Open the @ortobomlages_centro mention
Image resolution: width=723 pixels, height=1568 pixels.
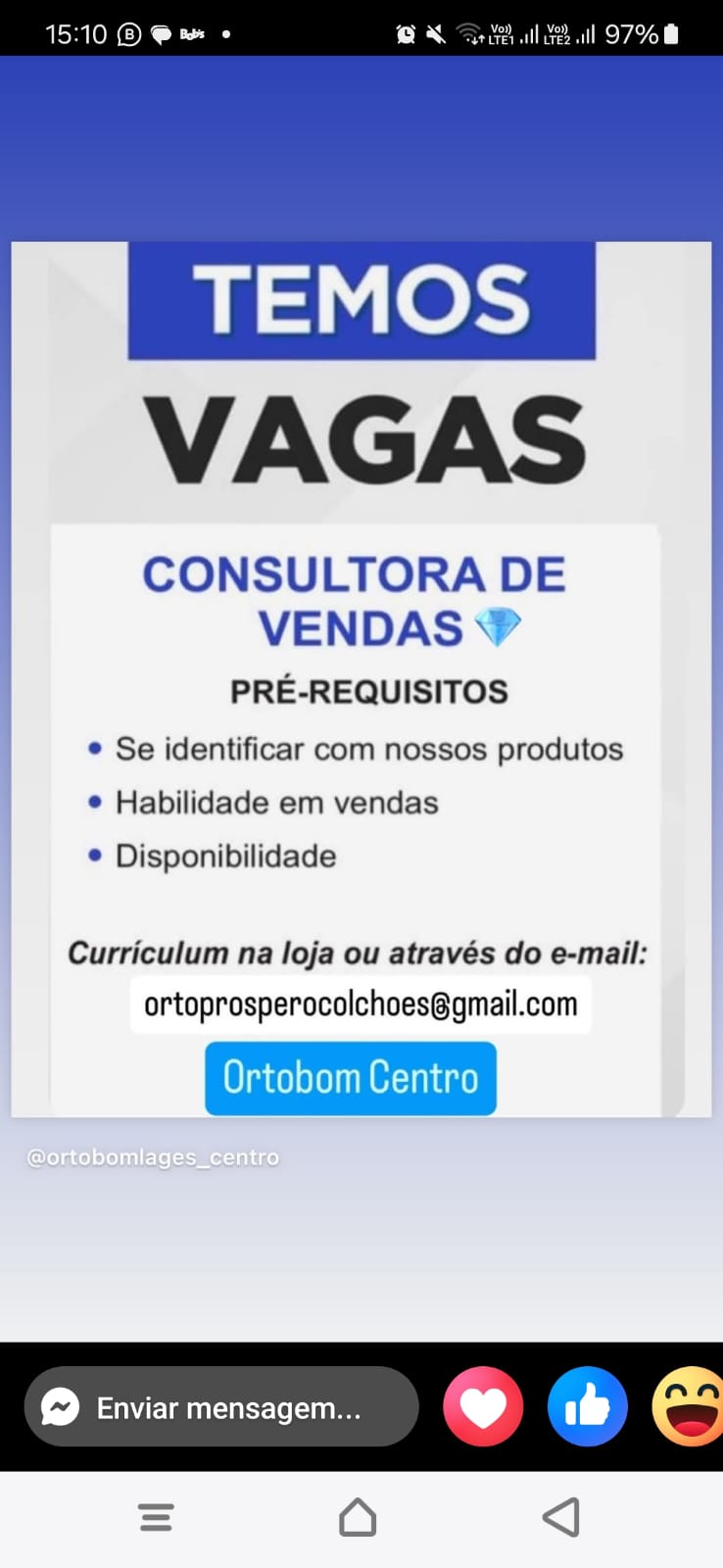click(x=153, y=1157)
